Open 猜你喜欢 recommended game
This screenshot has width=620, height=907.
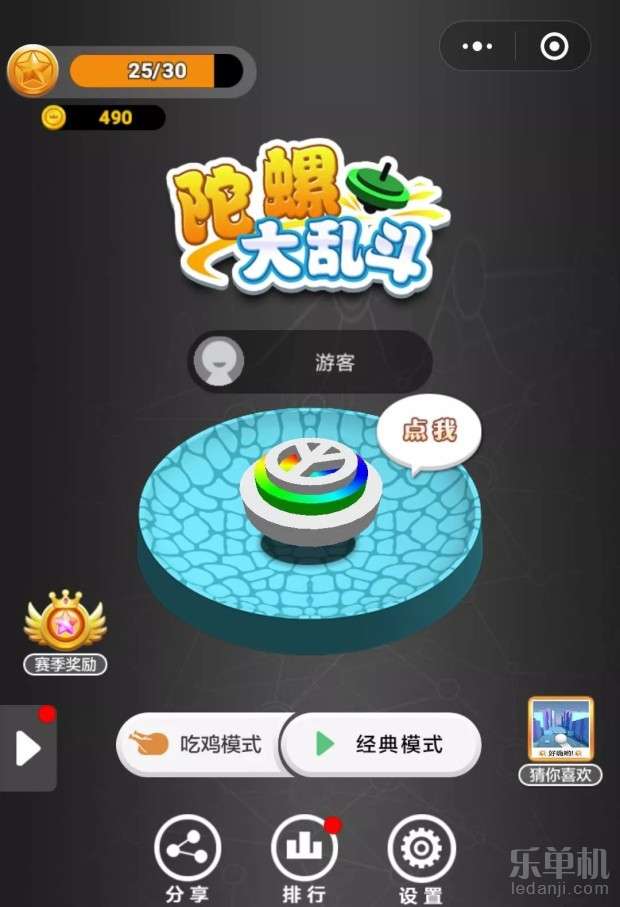[560, 738]
